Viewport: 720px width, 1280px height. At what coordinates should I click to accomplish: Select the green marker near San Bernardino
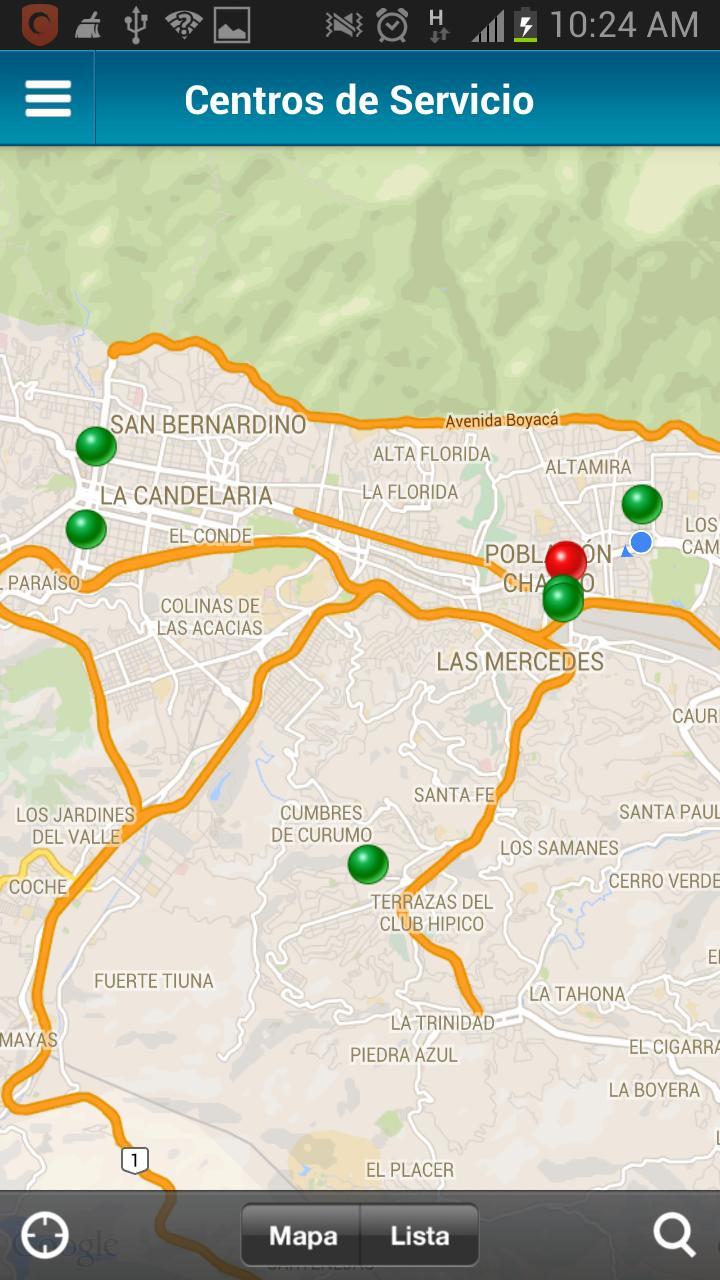click(x=96, y=446)
